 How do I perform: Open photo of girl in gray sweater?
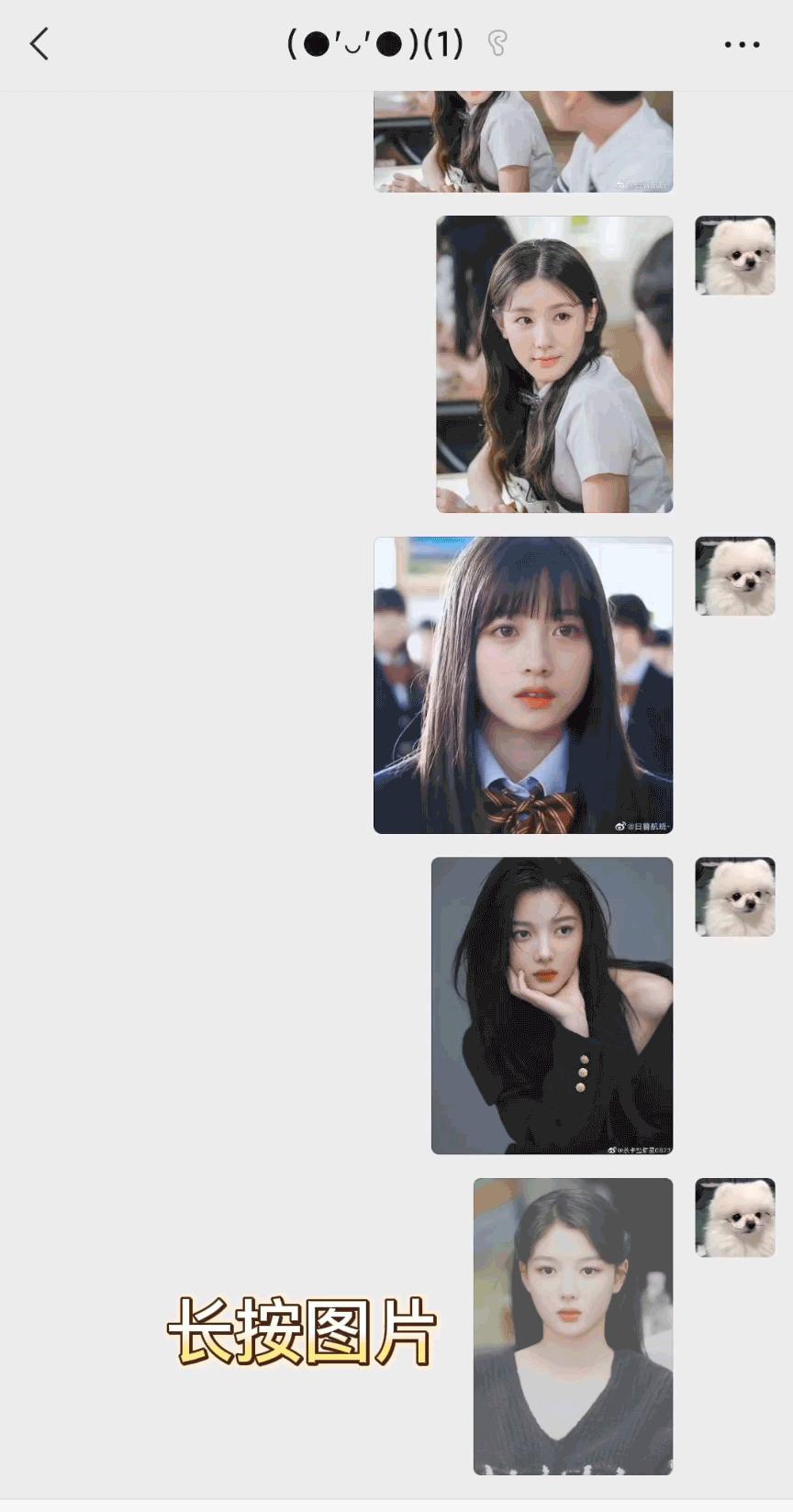point(573,1326)
